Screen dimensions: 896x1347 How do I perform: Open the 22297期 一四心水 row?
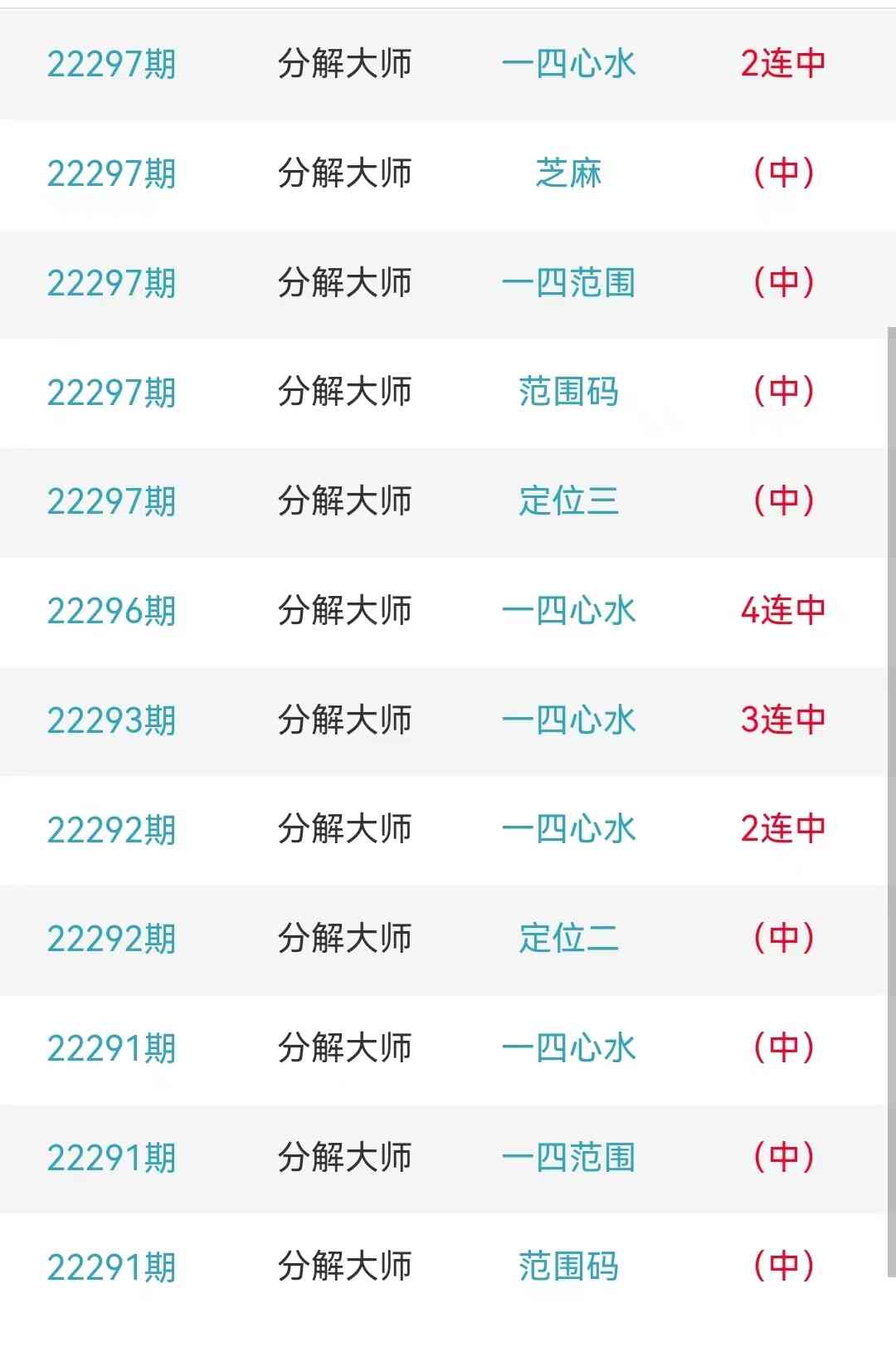pos(568,64)
